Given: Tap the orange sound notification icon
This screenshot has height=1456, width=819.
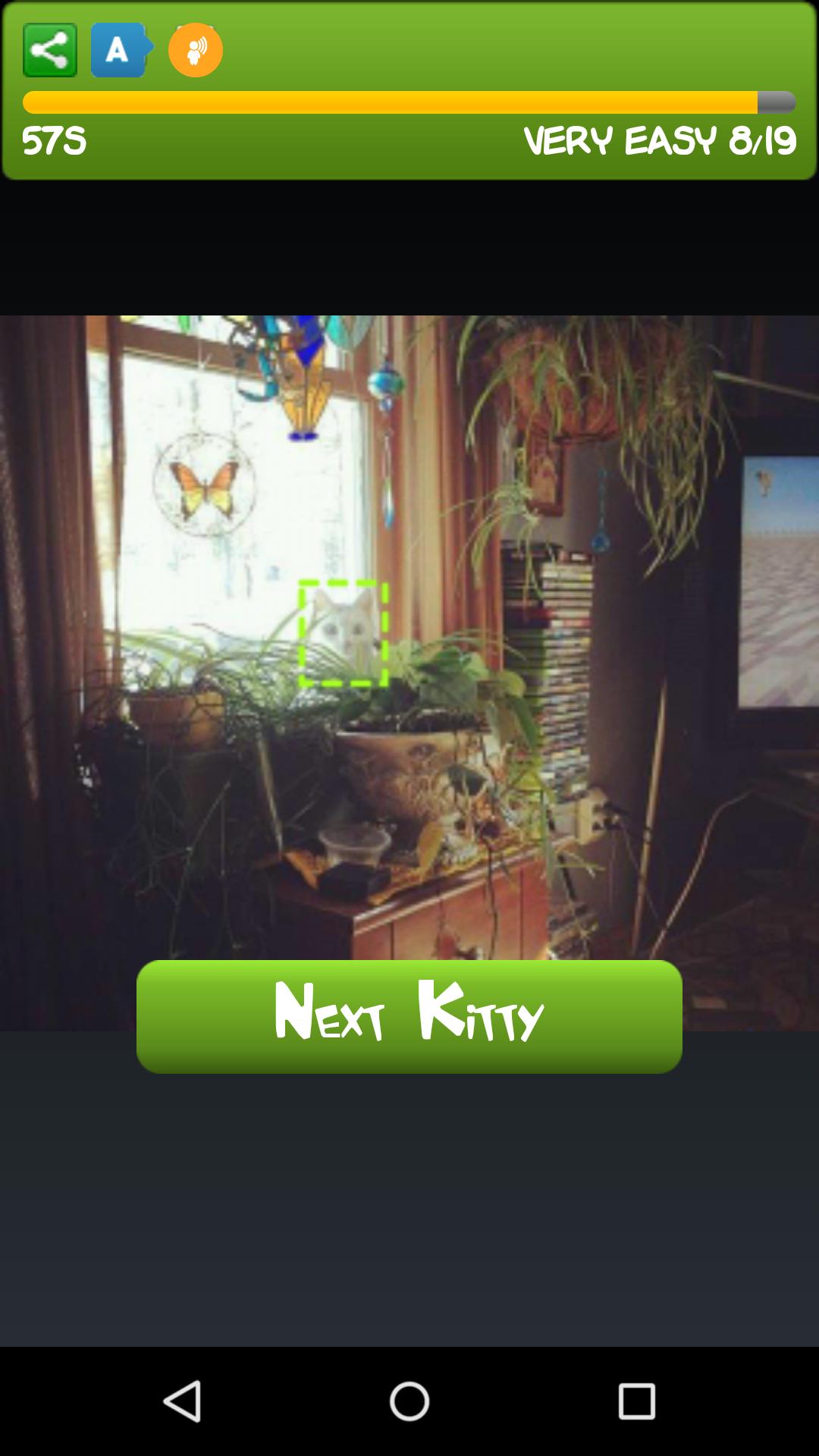Looking at the screenshot, I should (196, 49).
